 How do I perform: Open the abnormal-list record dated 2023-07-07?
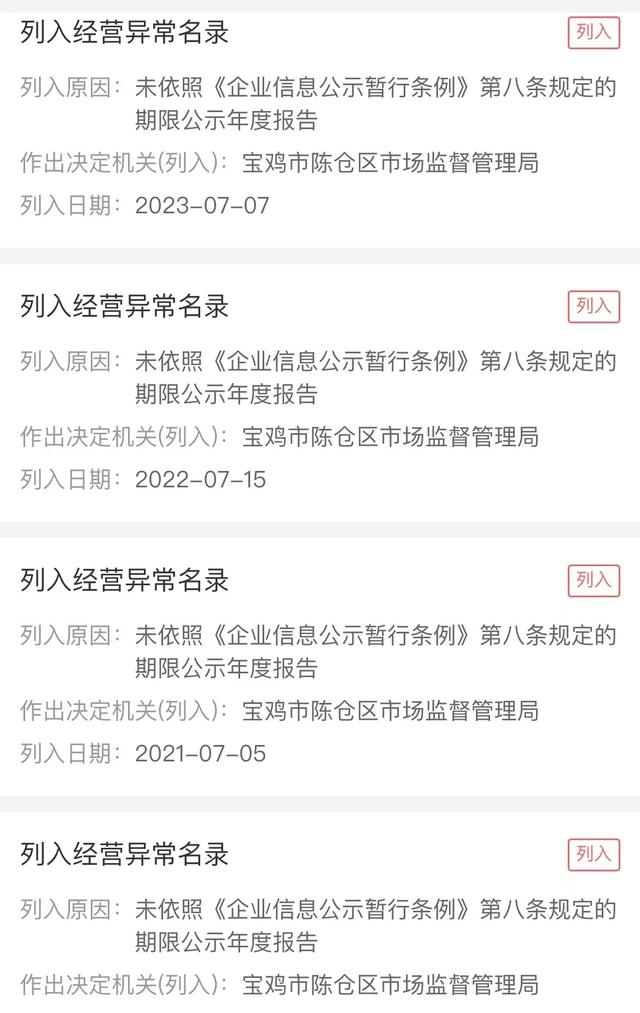click(320, 120)
